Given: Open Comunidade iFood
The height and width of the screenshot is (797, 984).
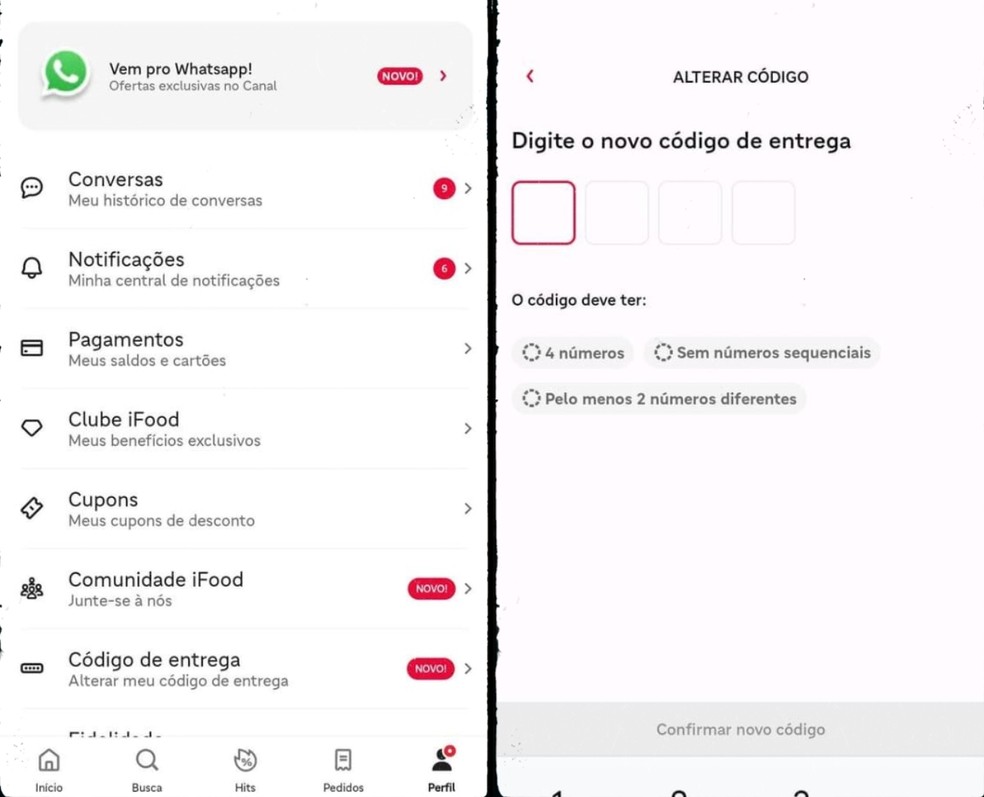Looking at the screenshot, I should 245,589.
